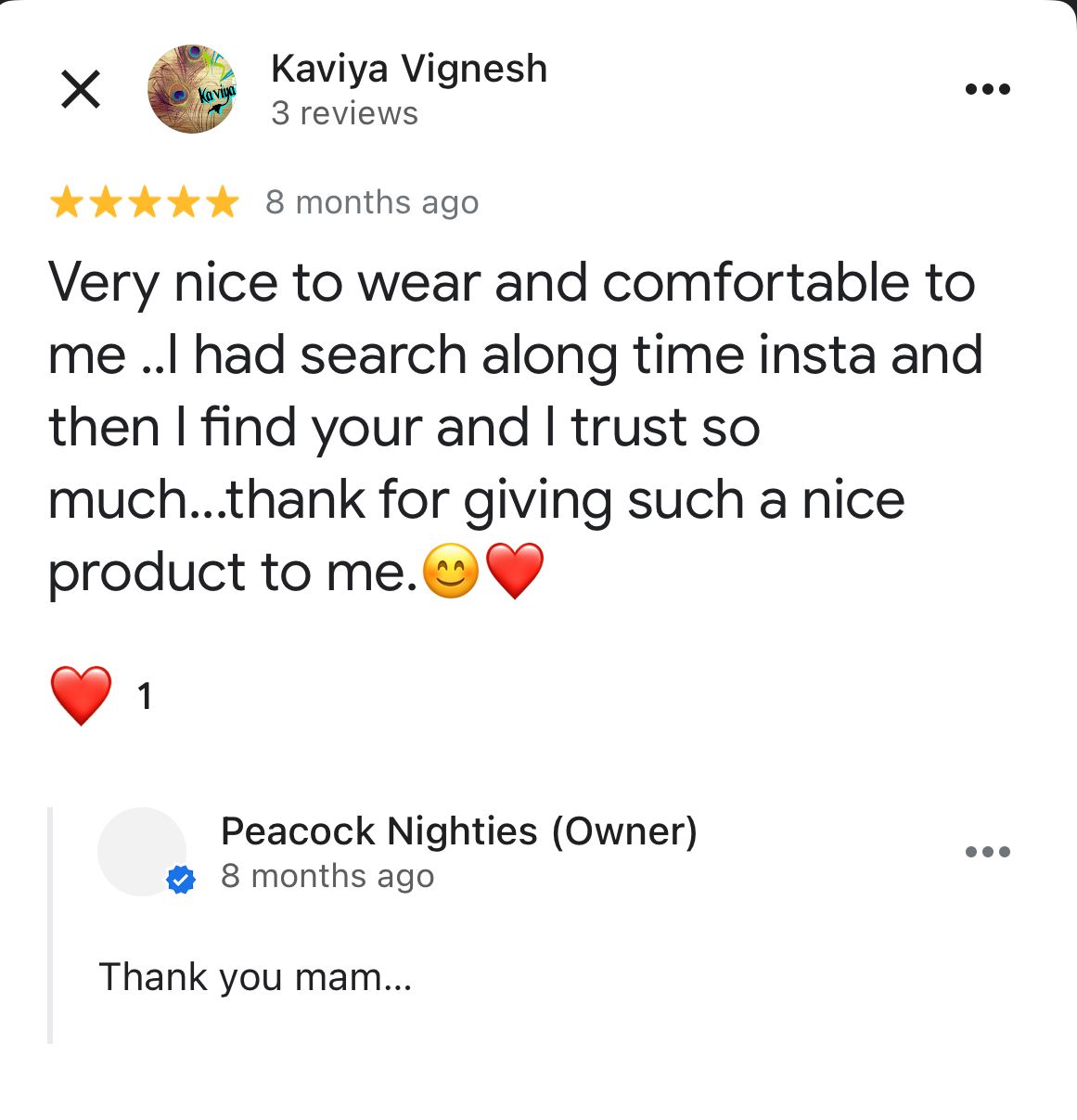Screen dimensions: 1077x1120
Task: Open Kaviya Vignesh's reviewer name
Action: click(x=408, y=69)
